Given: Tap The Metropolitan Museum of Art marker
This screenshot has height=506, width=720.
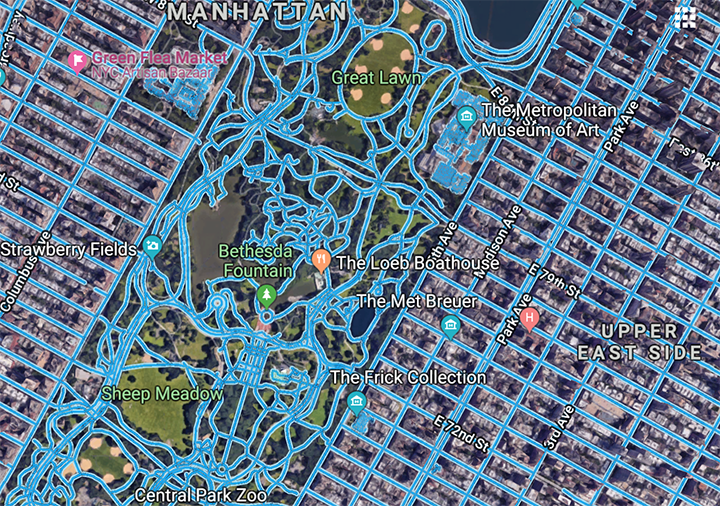Looking at the screenshot, I should coord(465,118).
